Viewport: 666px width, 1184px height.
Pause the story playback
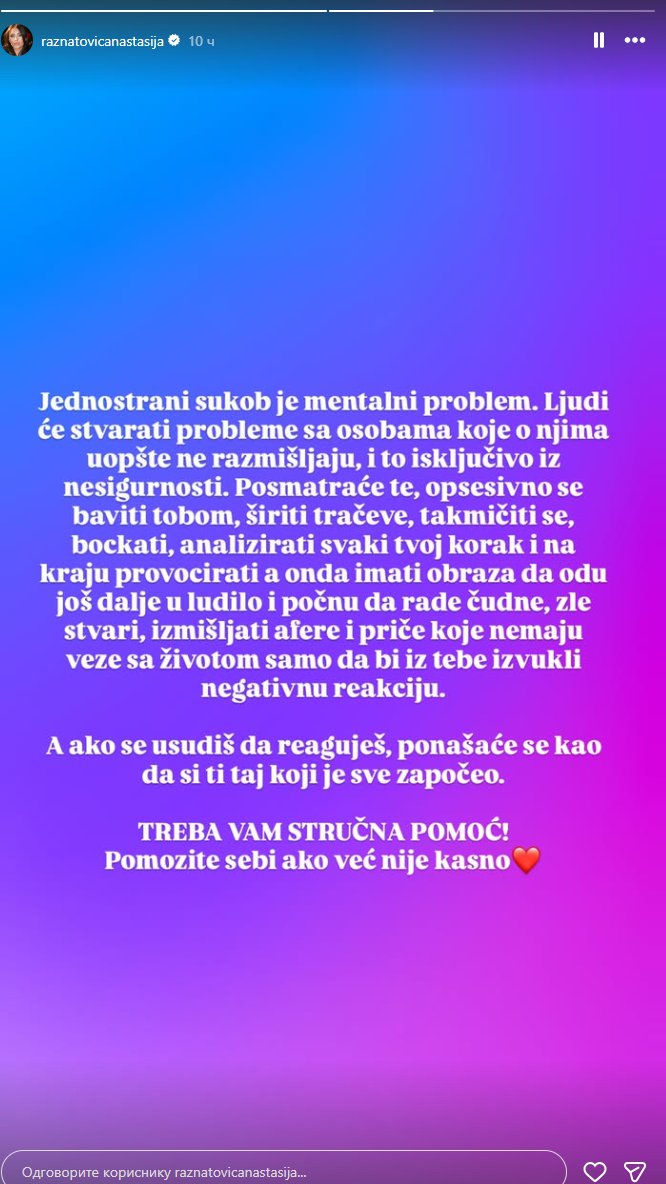click(598, 41)
